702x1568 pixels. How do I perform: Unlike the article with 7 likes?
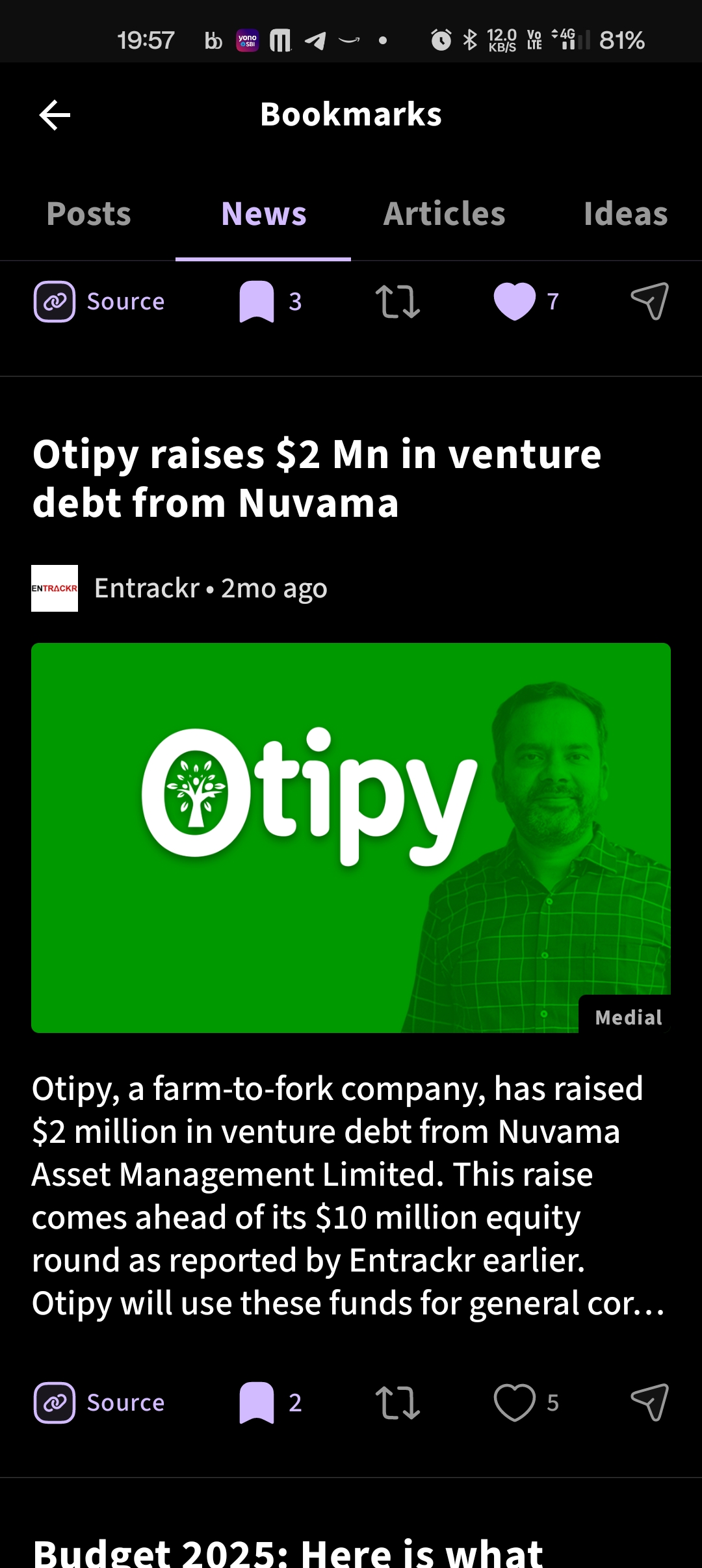coord(514,302)
